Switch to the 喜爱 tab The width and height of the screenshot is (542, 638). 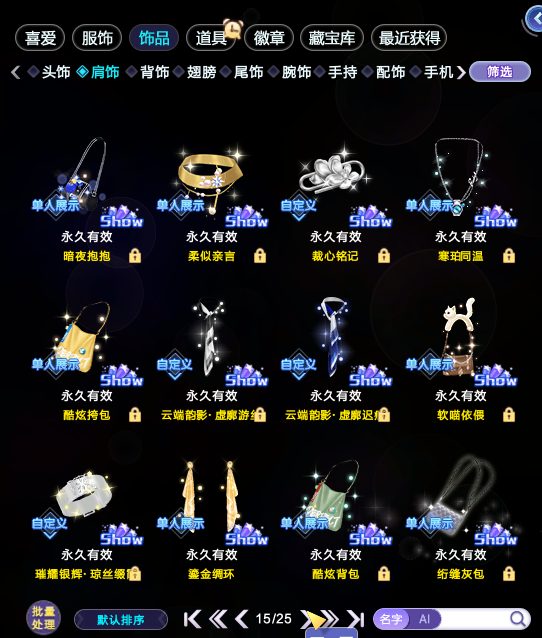(40, 38)
